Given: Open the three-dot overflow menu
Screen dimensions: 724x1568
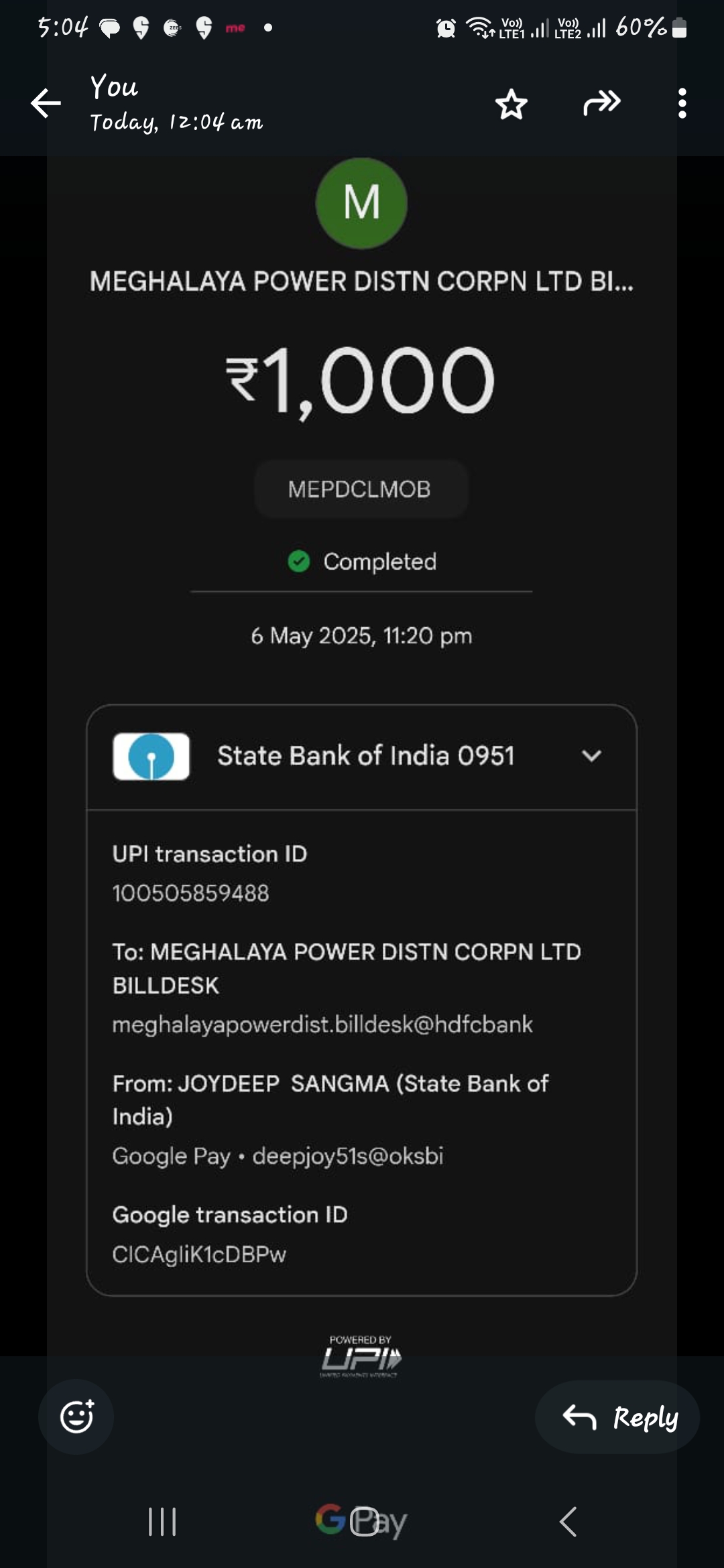Looking at the screenshot, I should pyautogui.click(x=682, y=103).
